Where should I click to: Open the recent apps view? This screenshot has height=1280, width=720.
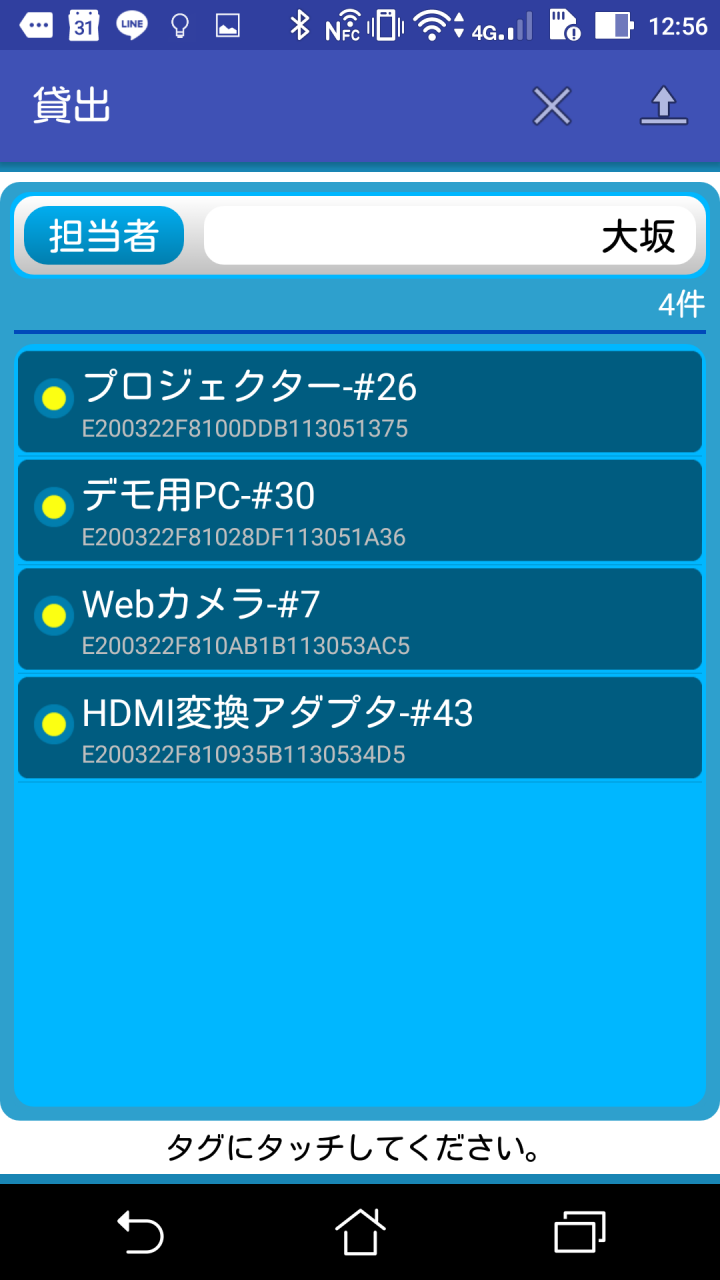coord(579,1231)
